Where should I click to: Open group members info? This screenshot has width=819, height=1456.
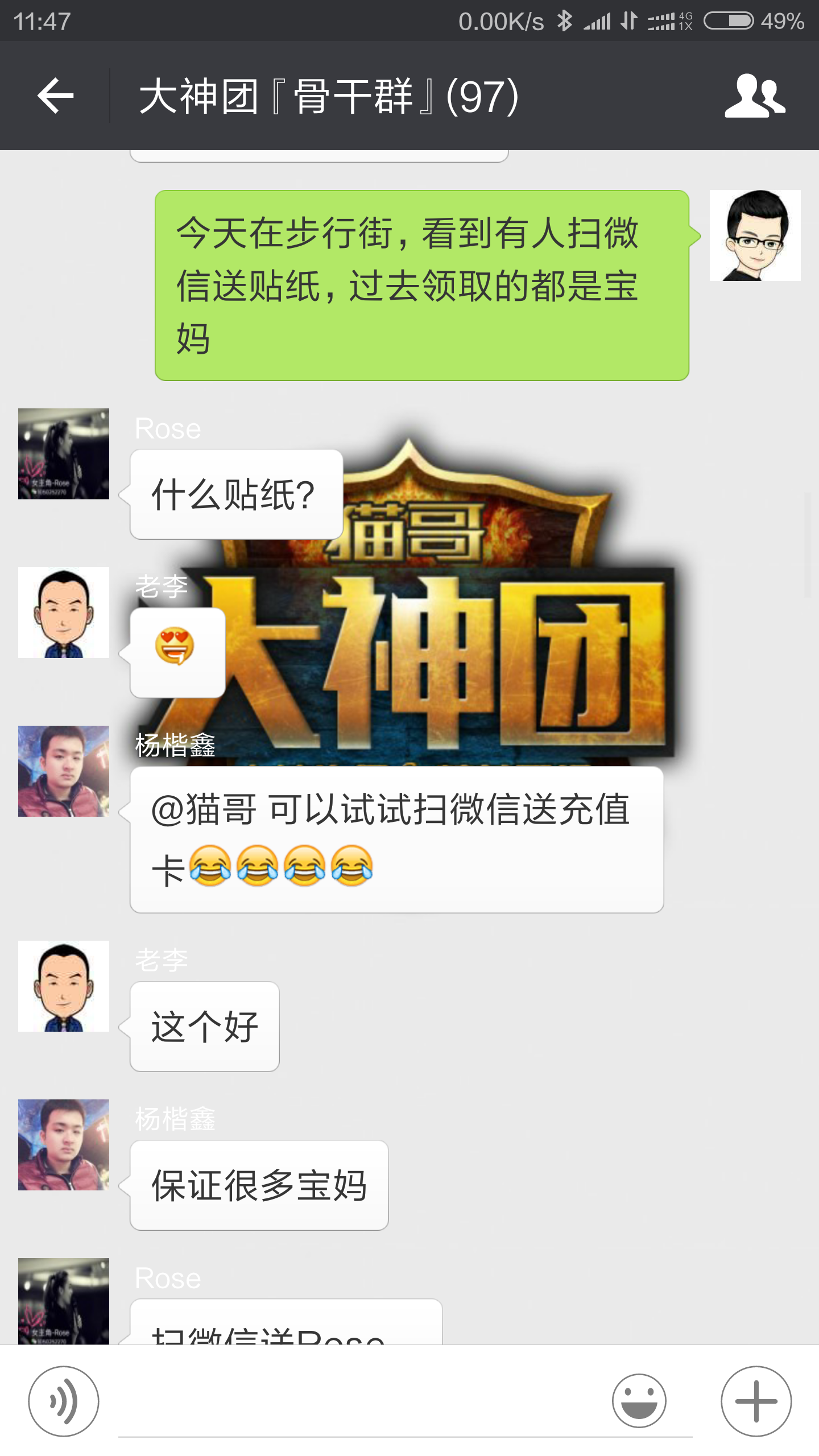tap(755, 96)
